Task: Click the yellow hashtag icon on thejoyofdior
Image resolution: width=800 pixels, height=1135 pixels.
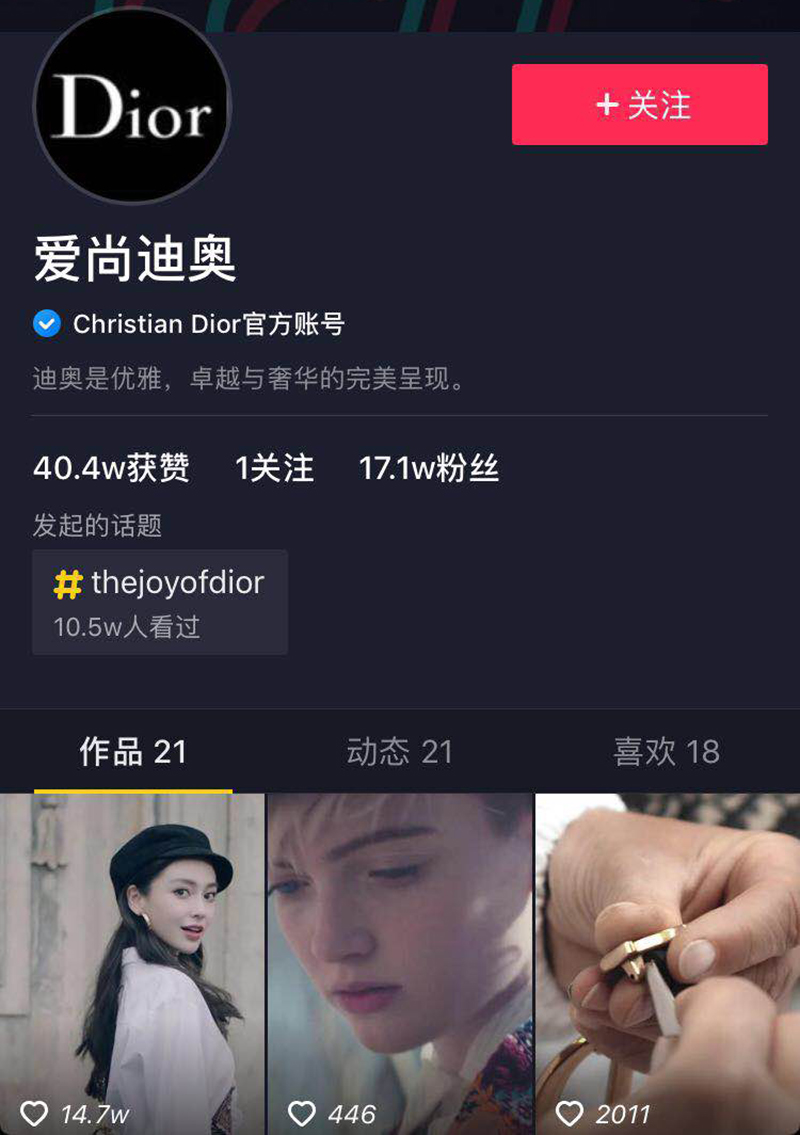Action: point(68,583)
